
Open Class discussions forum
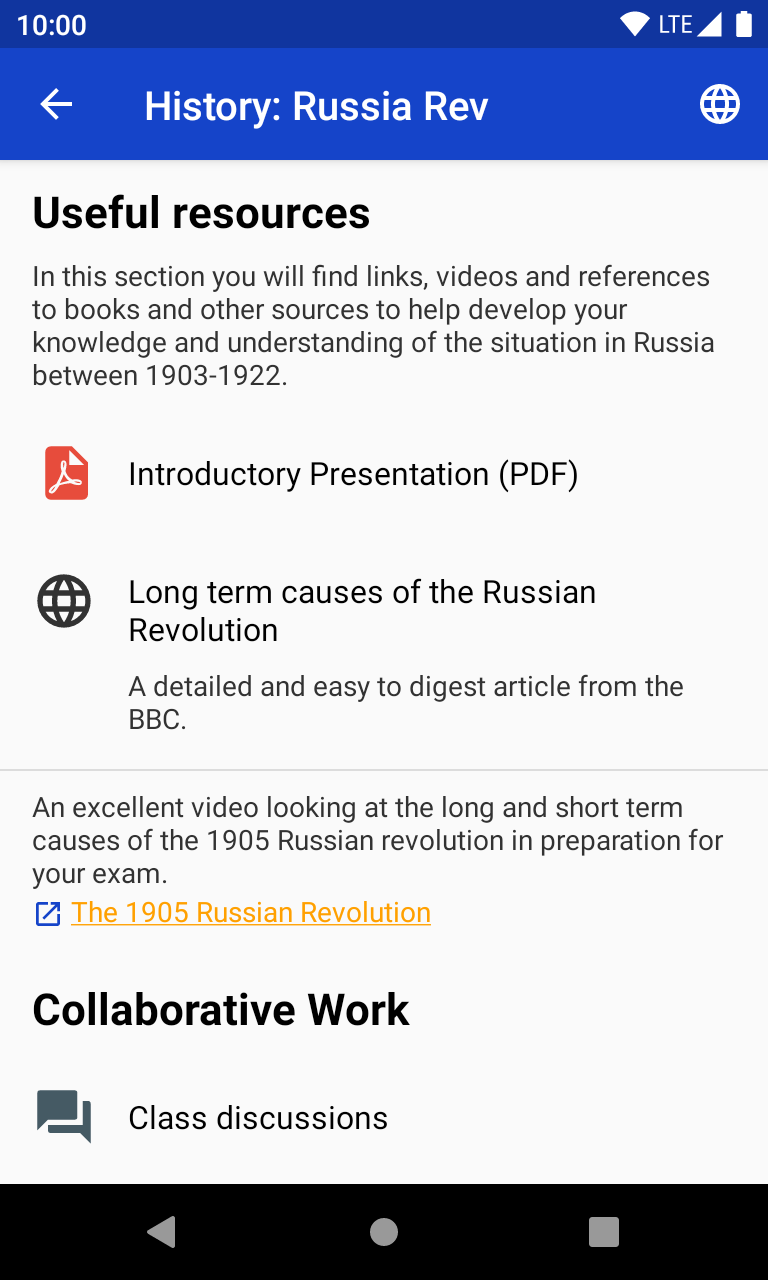pyautogui.click(x=258, y=1117)
